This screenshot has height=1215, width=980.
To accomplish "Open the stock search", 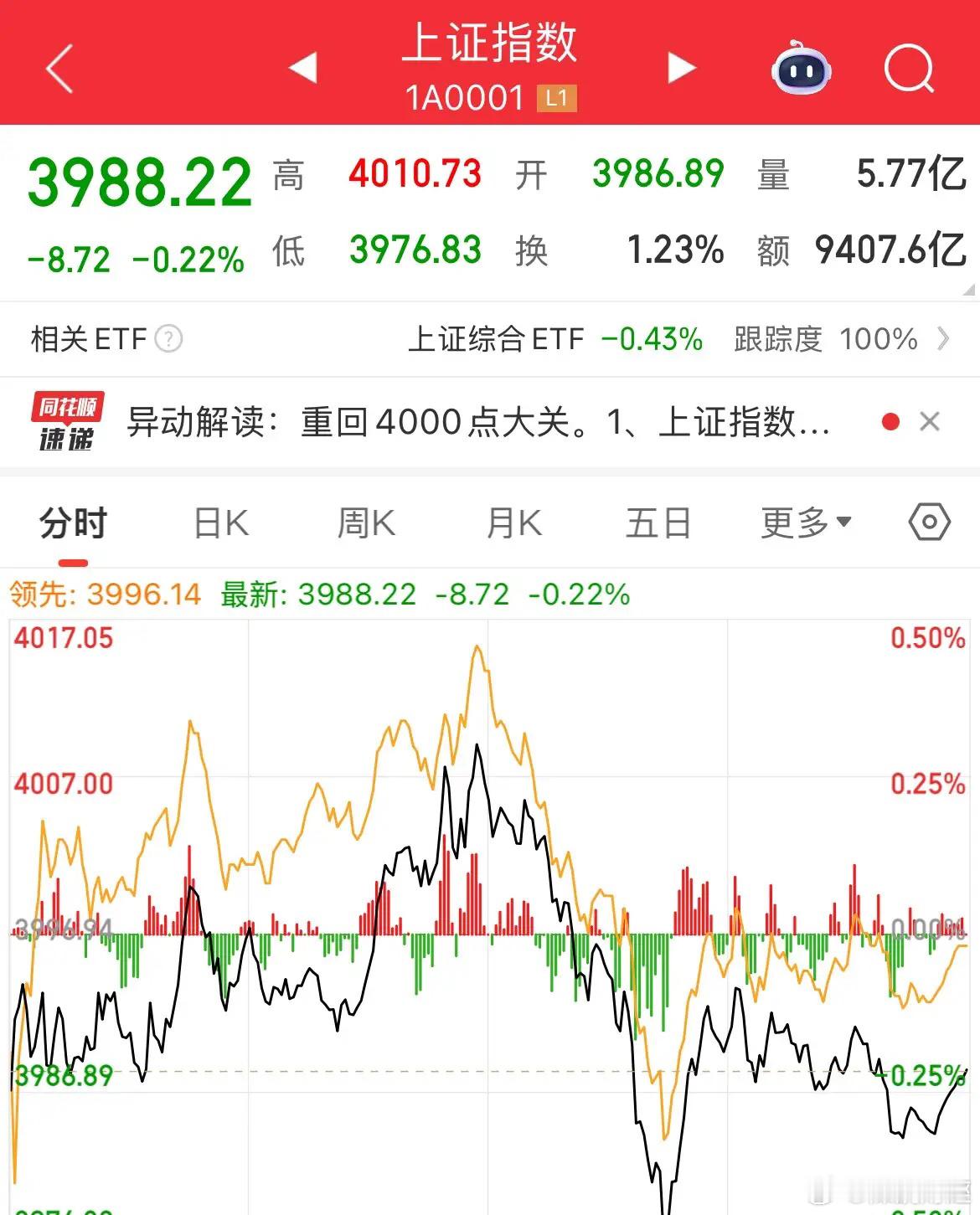I will pos(908,70).
